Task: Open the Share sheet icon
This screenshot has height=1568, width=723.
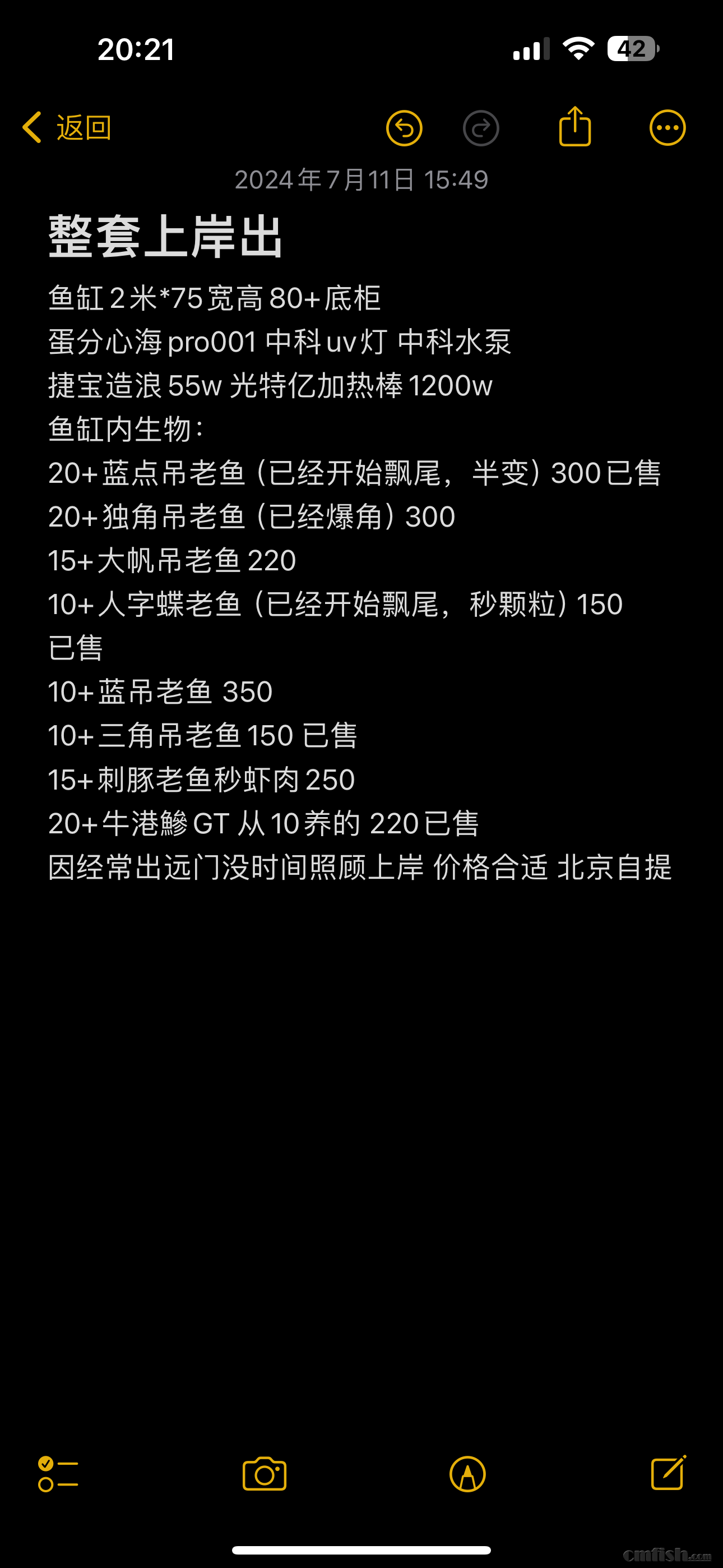Action: tap(574, 127)
